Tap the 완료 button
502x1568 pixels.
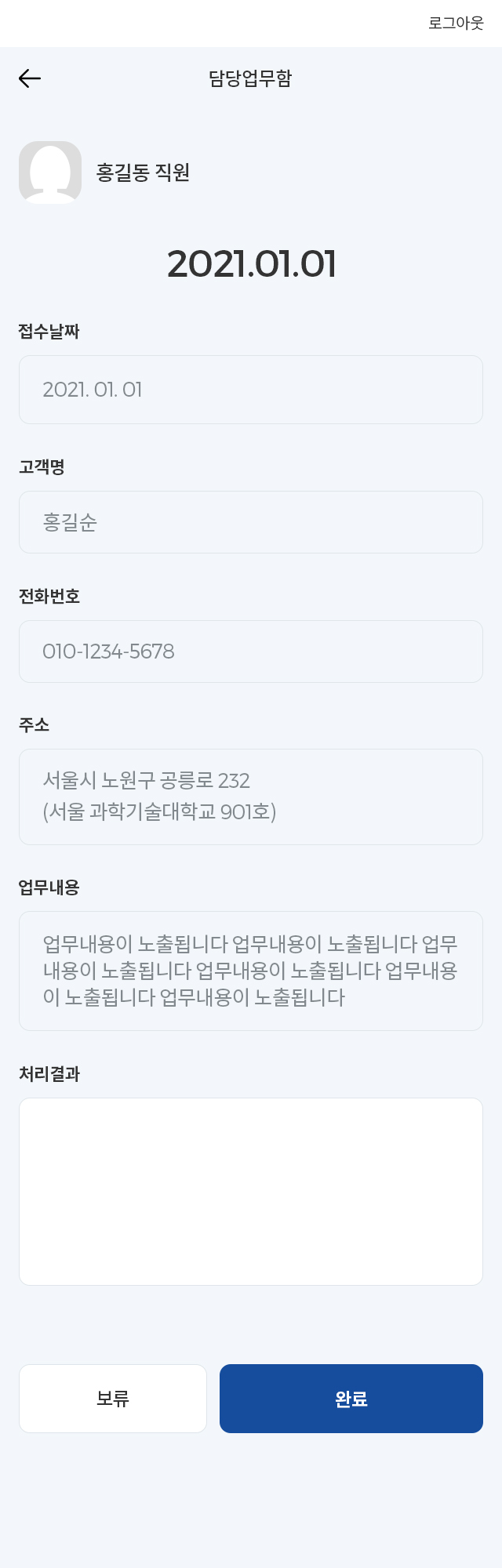click(x=351, y=1399)
